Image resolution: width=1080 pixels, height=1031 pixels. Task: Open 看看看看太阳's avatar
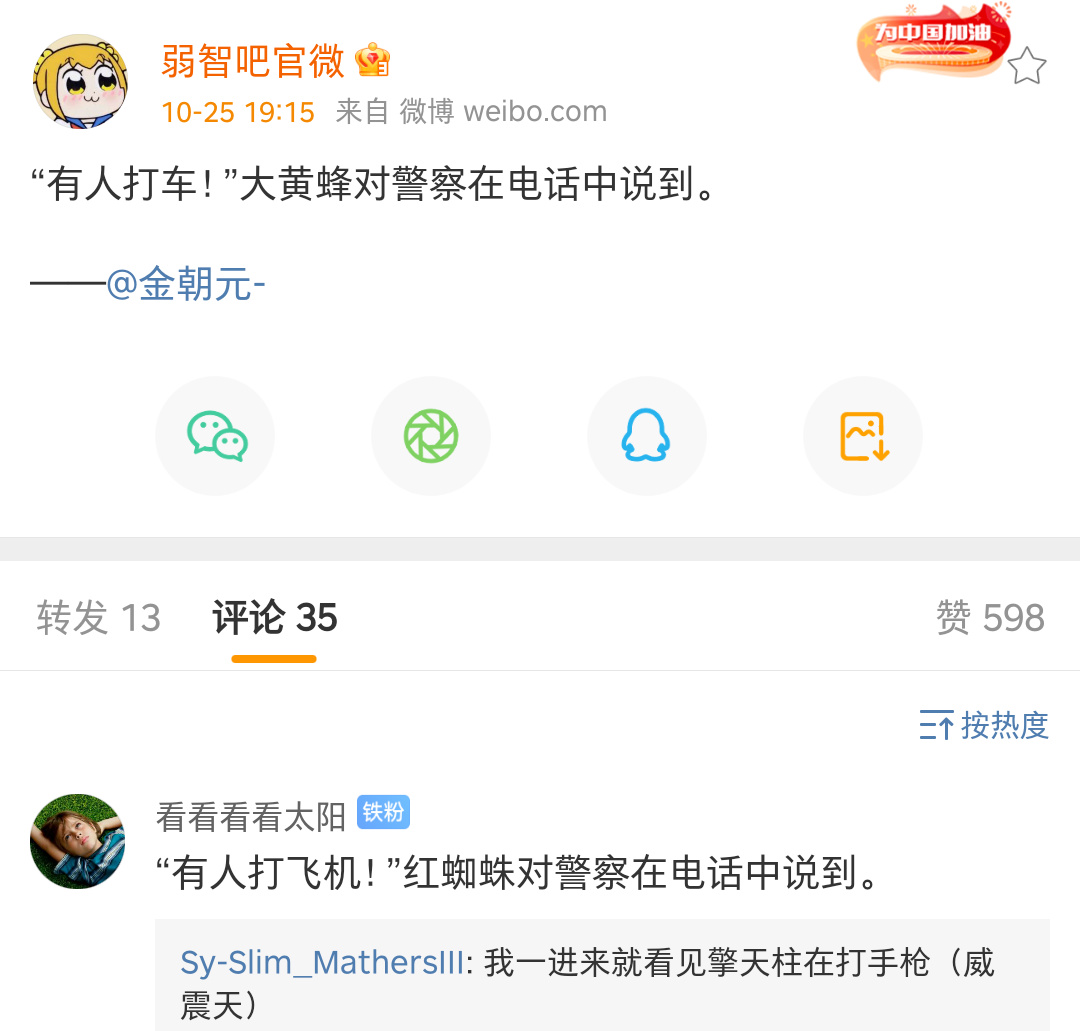coord(78,841)
